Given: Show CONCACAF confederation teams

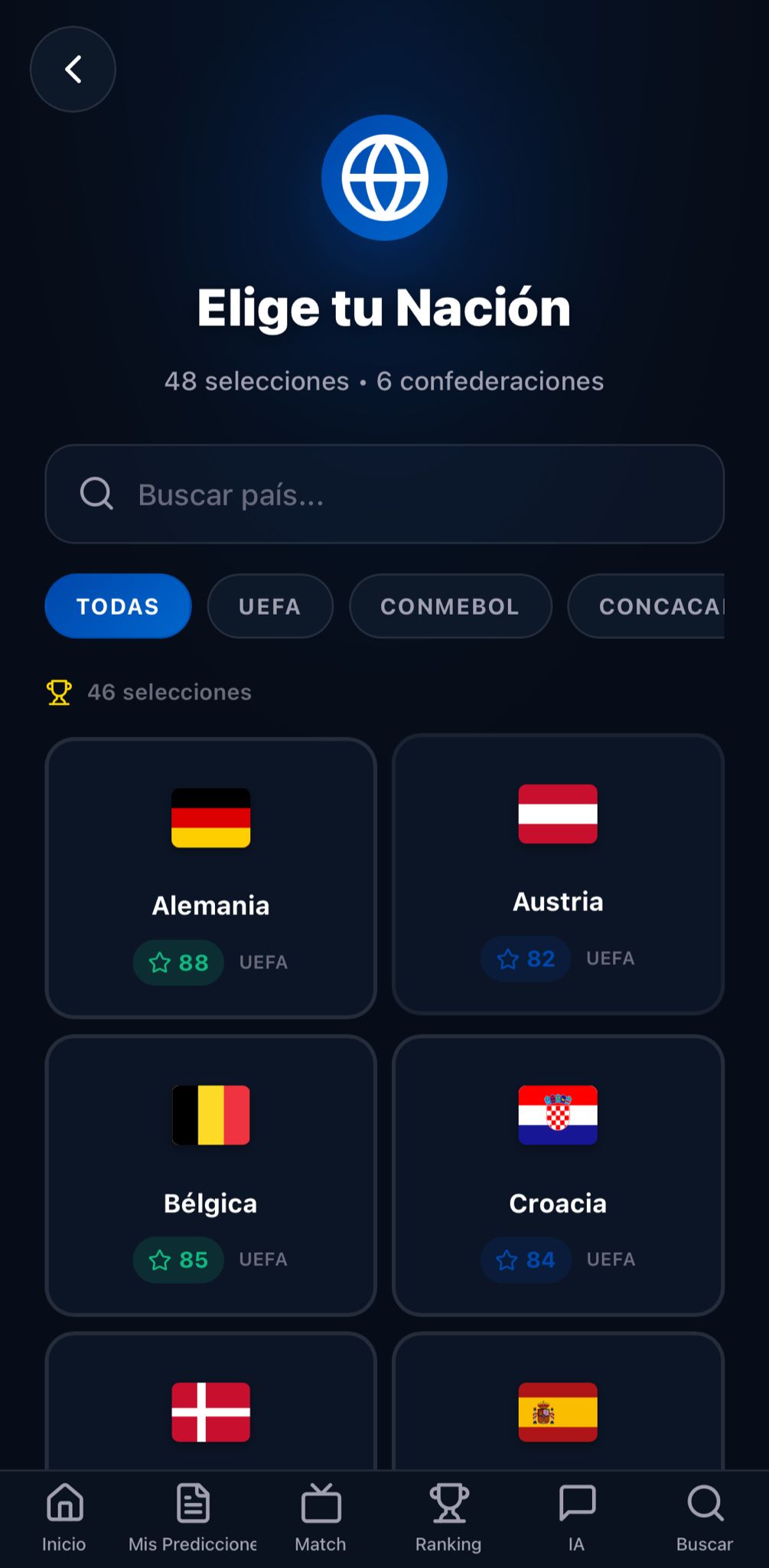Looking at the screenshot, I should (x=647, y=606).
